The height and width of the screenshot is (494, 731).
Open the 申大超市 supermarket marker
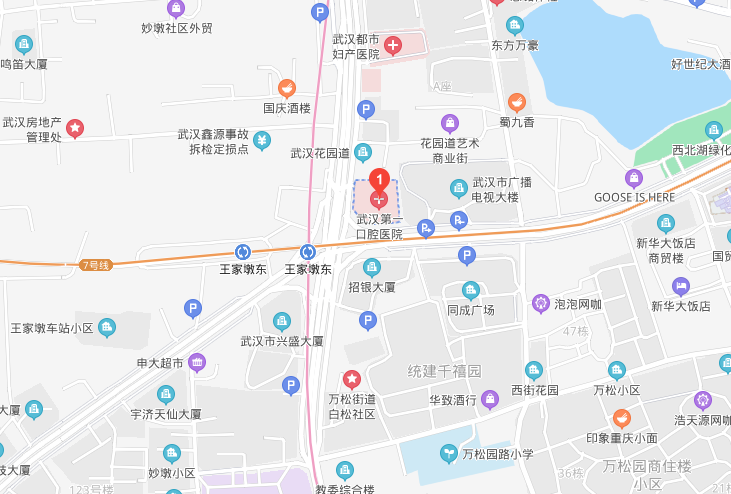tap(197, 362)
